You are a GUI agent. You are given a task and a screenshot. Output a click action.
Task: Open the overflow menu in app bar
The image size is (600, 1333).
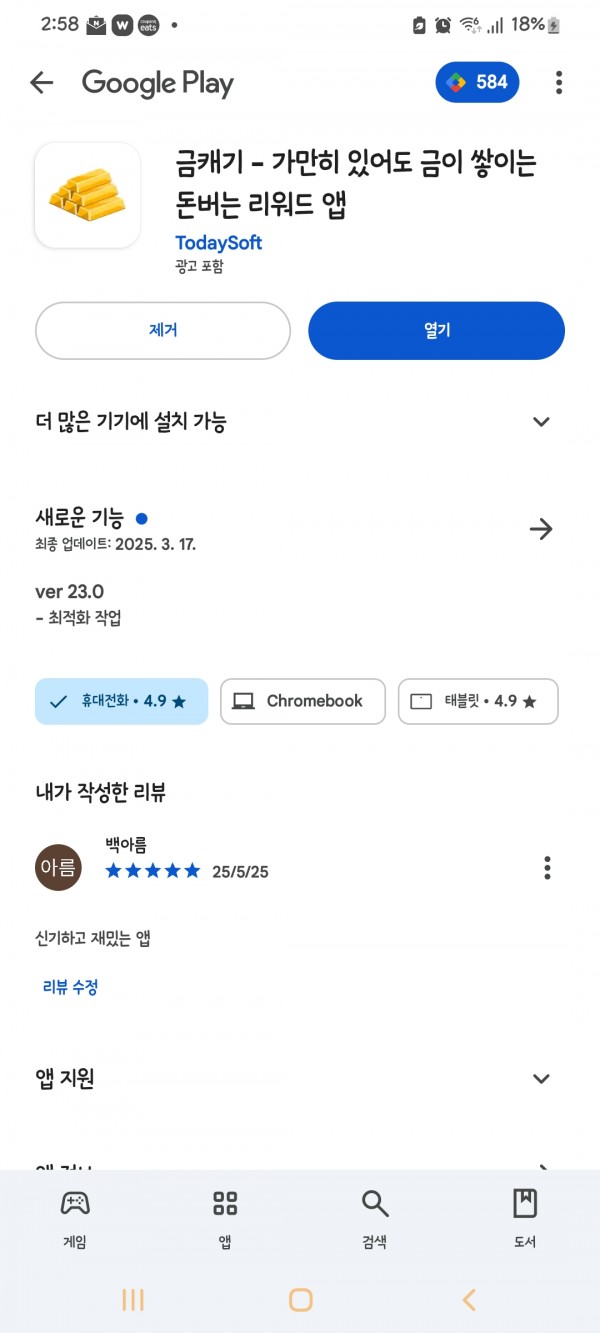click(x=559, y=82)
